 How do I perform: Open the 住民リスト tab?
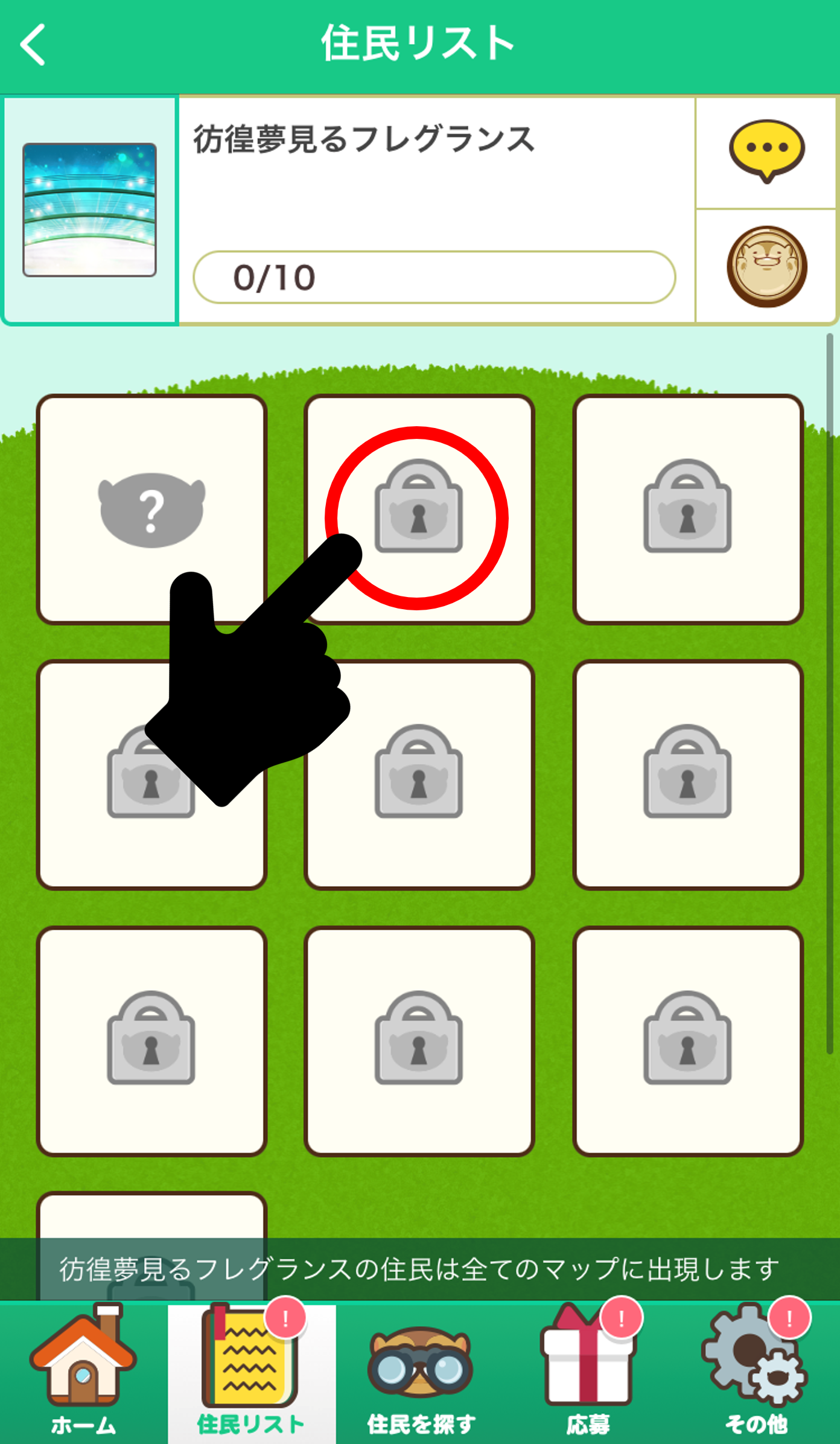(252, 1372)
